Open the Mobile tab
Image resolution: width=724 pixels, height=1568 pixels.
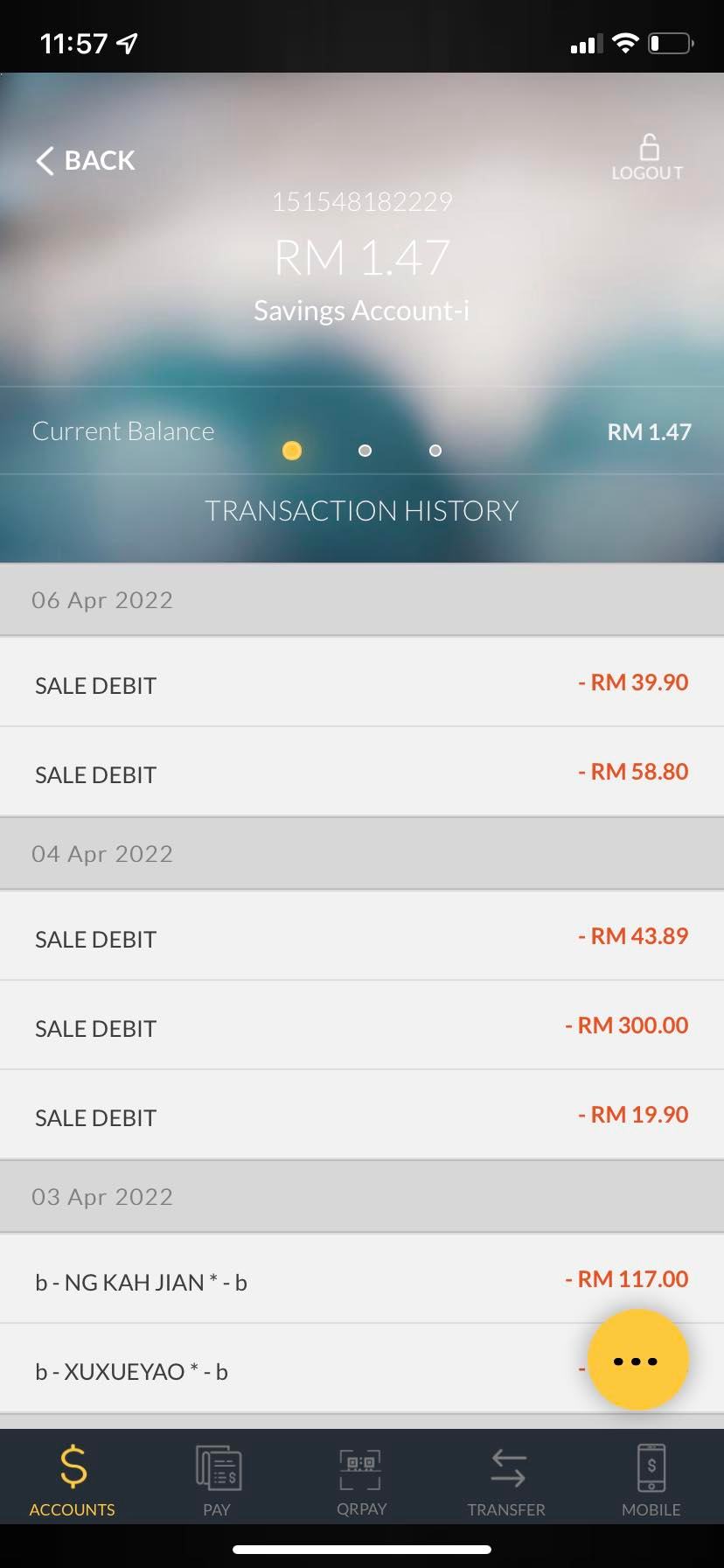point(651,1480)
